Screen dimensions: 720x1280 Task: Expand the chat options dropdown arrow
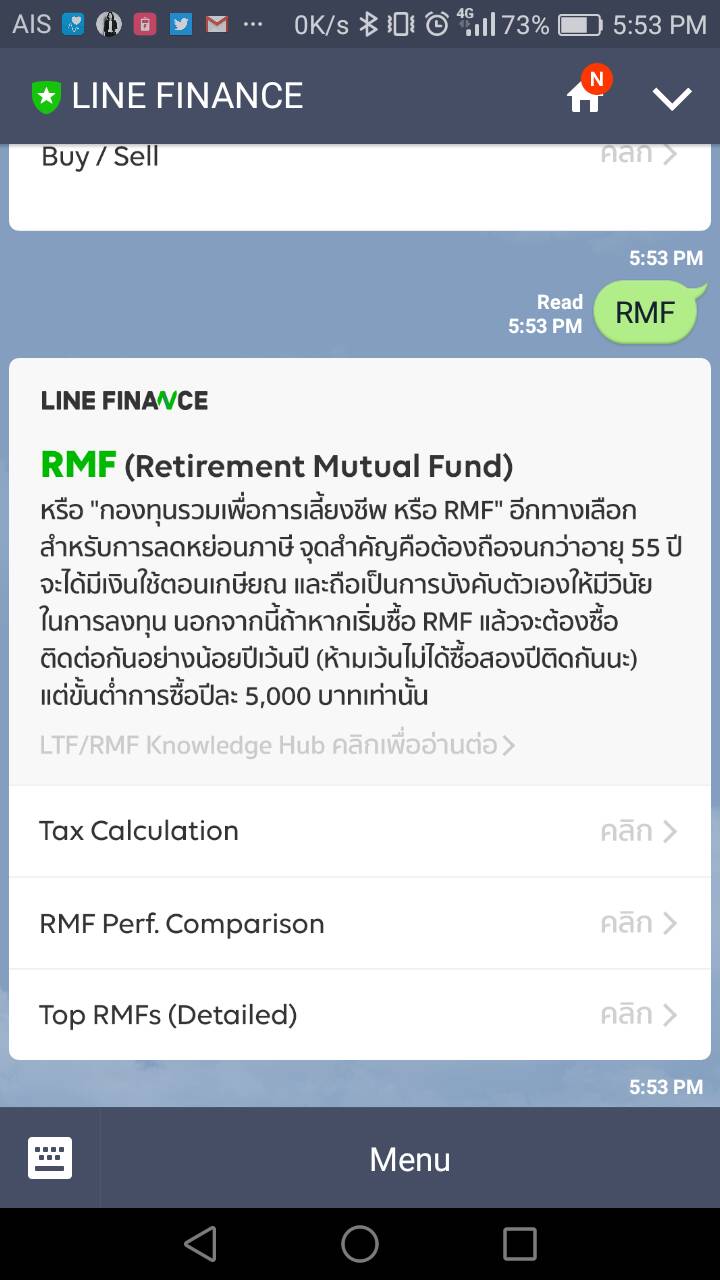point(672,98)
